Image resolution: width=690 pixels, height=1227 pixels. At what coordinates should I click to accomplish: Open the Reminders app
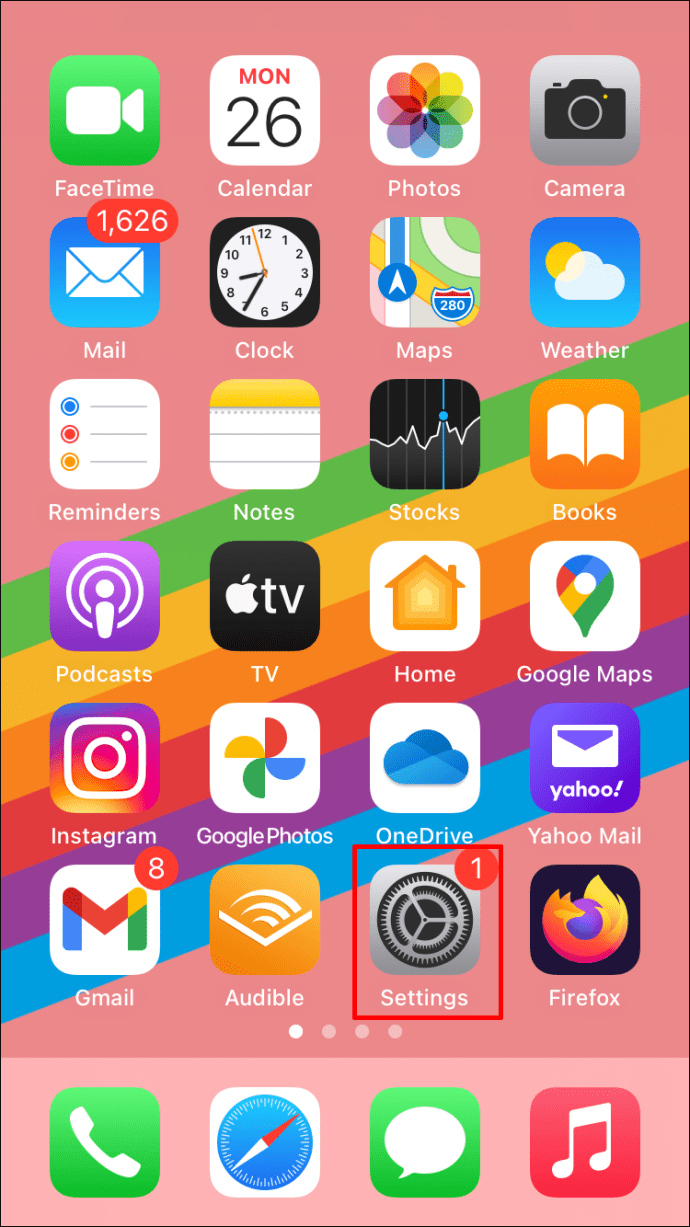(x=104, y=434)
